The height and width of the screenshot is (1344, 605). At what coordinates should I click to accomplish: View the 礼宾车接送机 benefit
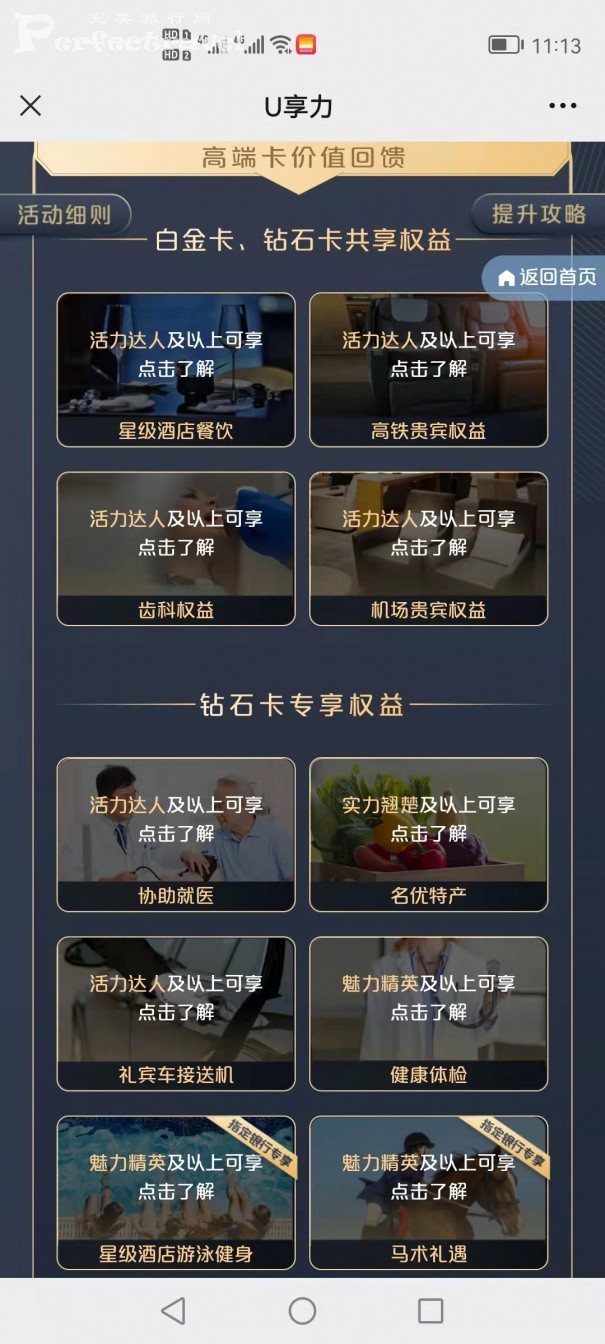[x=176, y=1013]
